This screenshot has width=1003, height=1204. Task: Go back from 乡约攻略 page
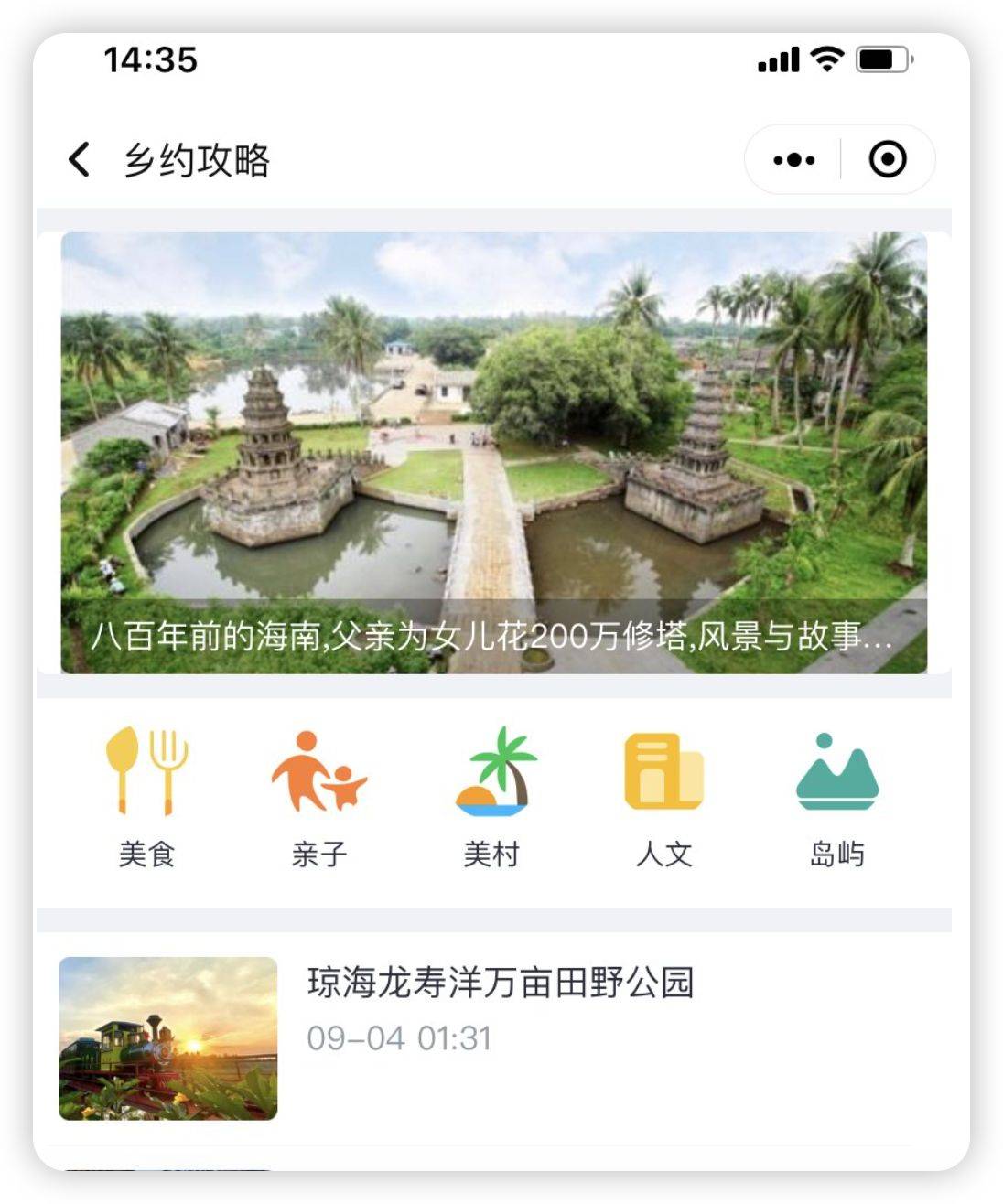[80, 159]
